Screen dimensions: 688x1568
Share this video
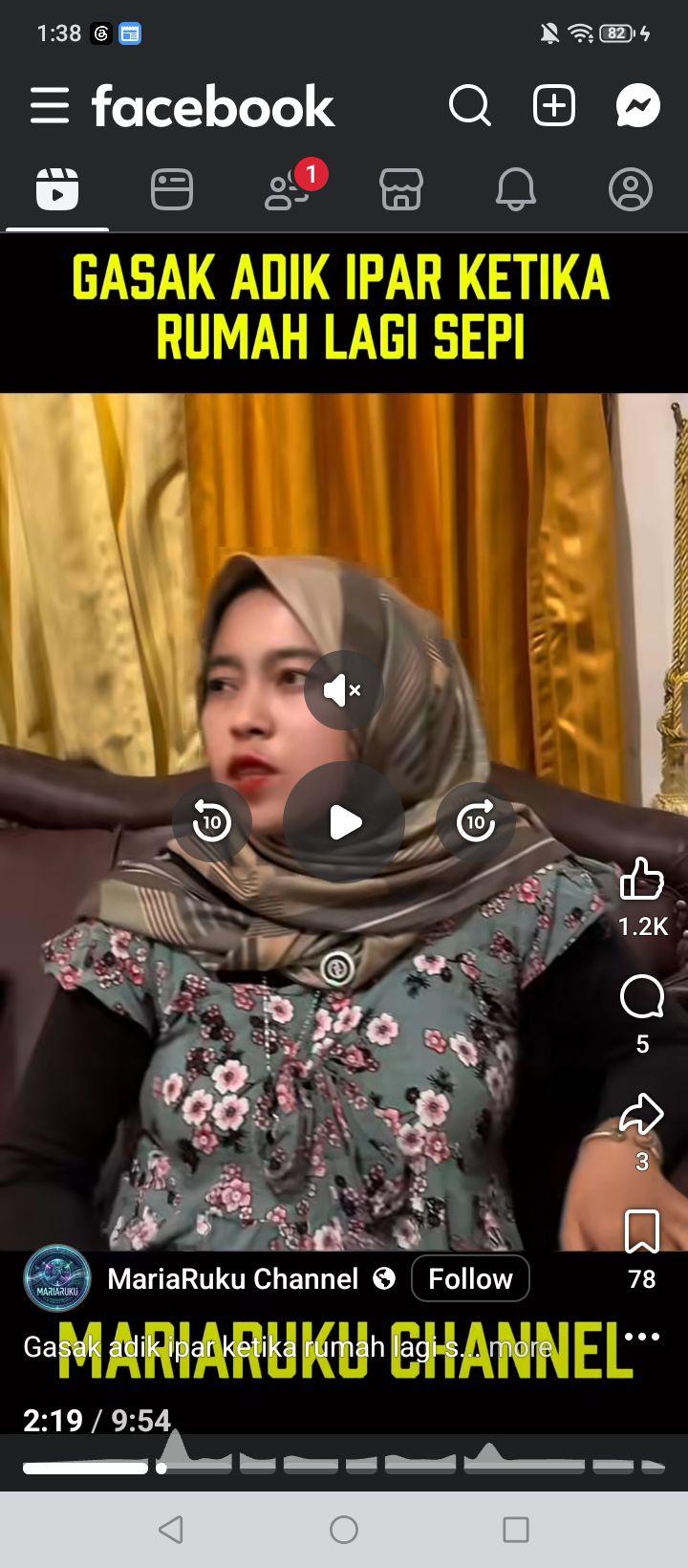pyautogui.click(x=642, y=1115)
